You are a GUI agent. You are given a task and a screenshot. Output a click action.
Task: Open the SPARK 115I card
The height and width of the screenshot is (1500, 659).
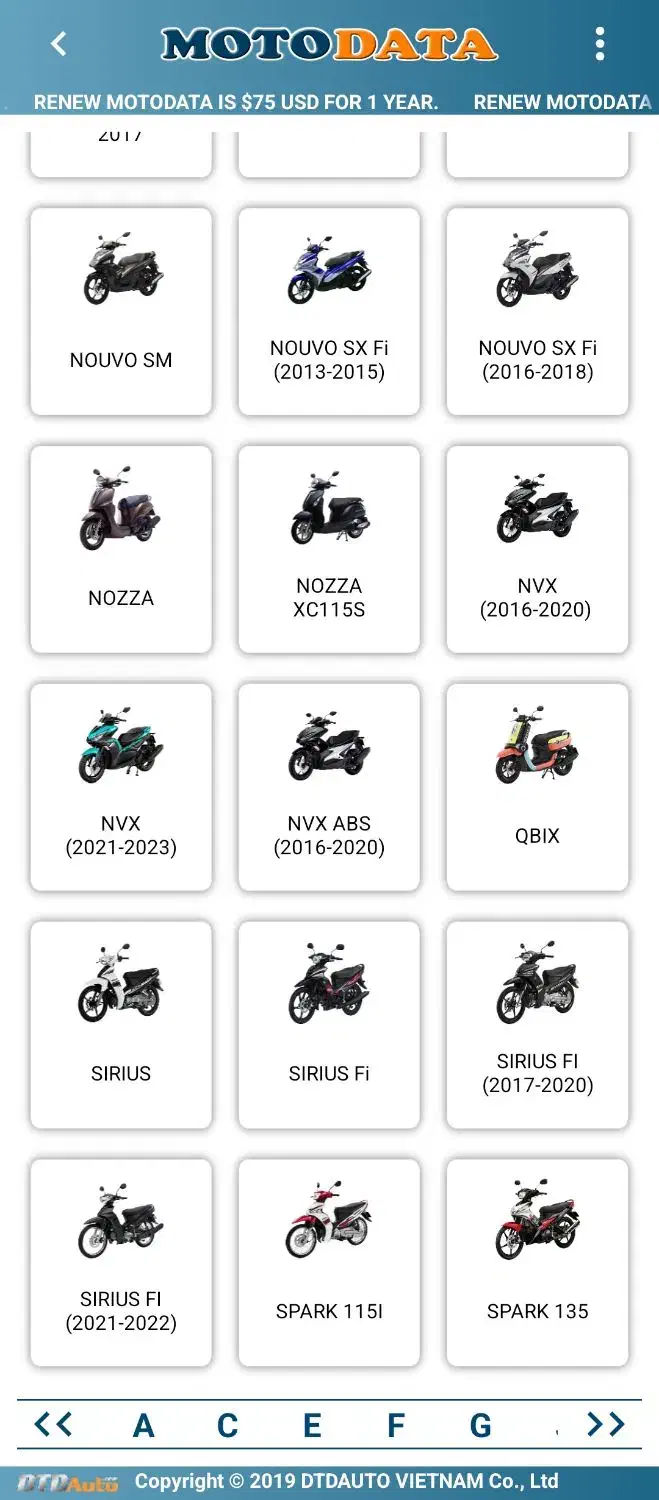tap(329, 1263)
